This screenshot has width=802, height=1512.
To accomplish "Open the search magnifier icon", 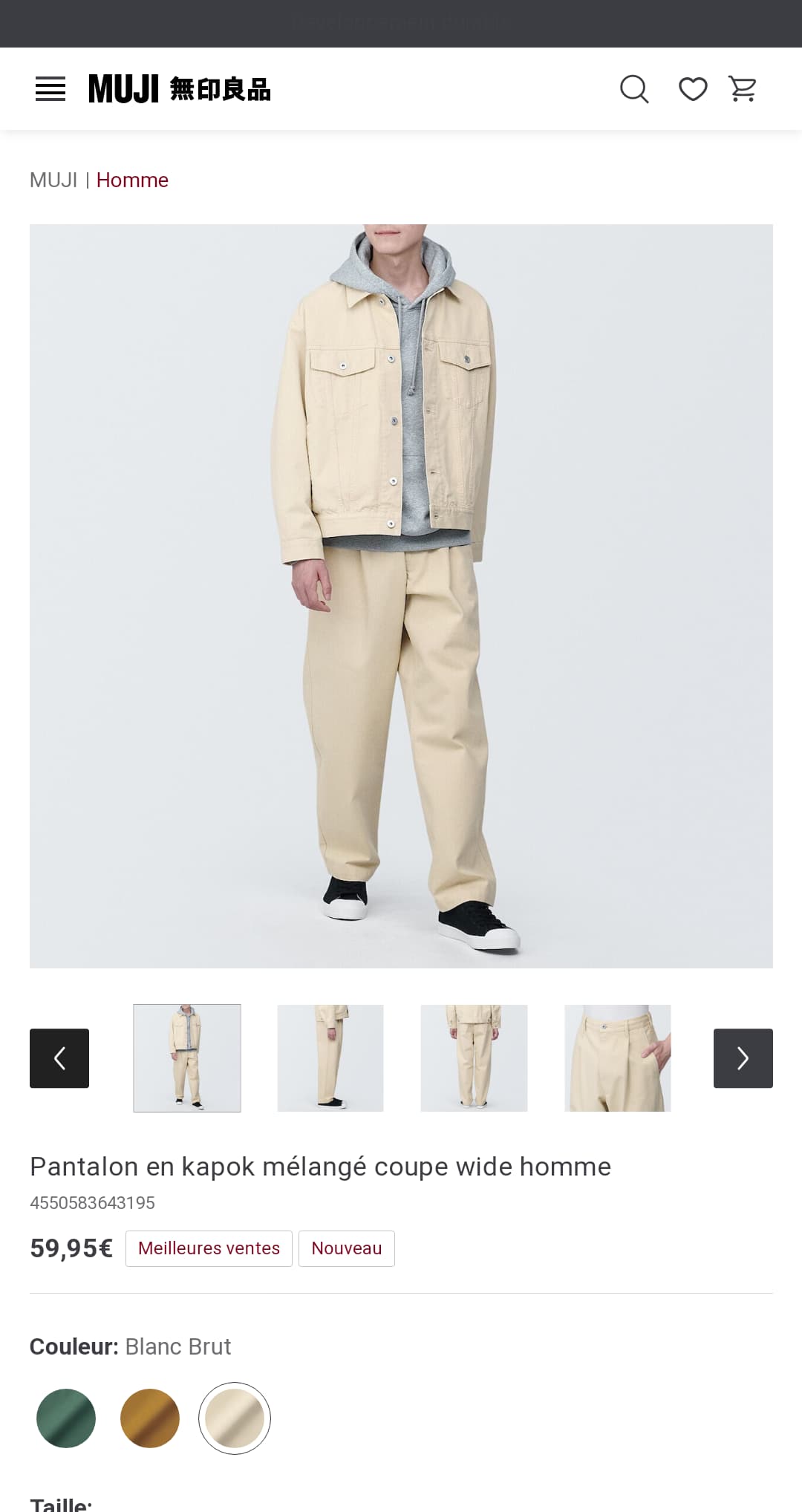I will [x=634, y=89].
